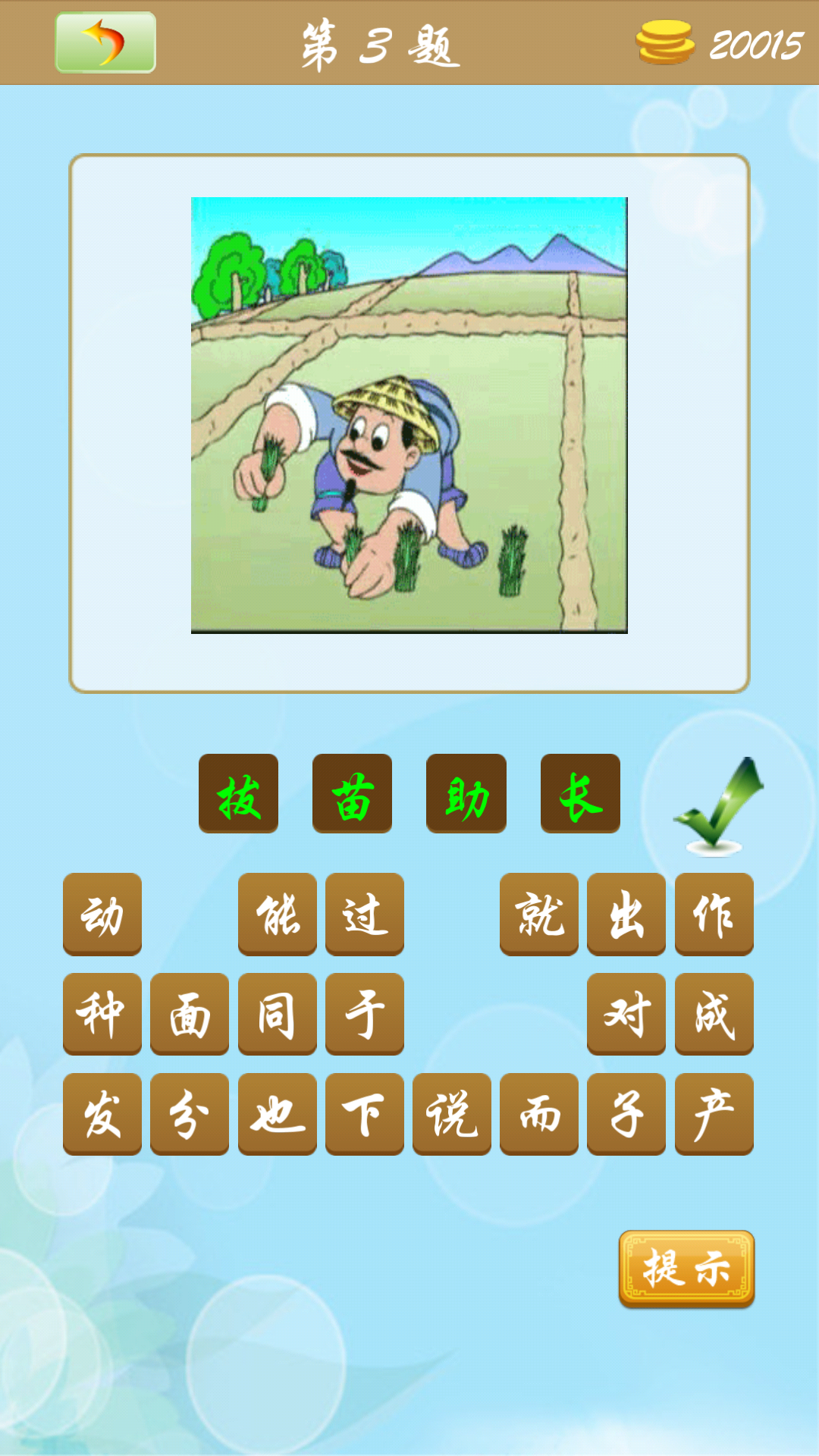Screen dimensions: 819x1456
Task: Pick the character tile 产
Action: pos(714,1114)
